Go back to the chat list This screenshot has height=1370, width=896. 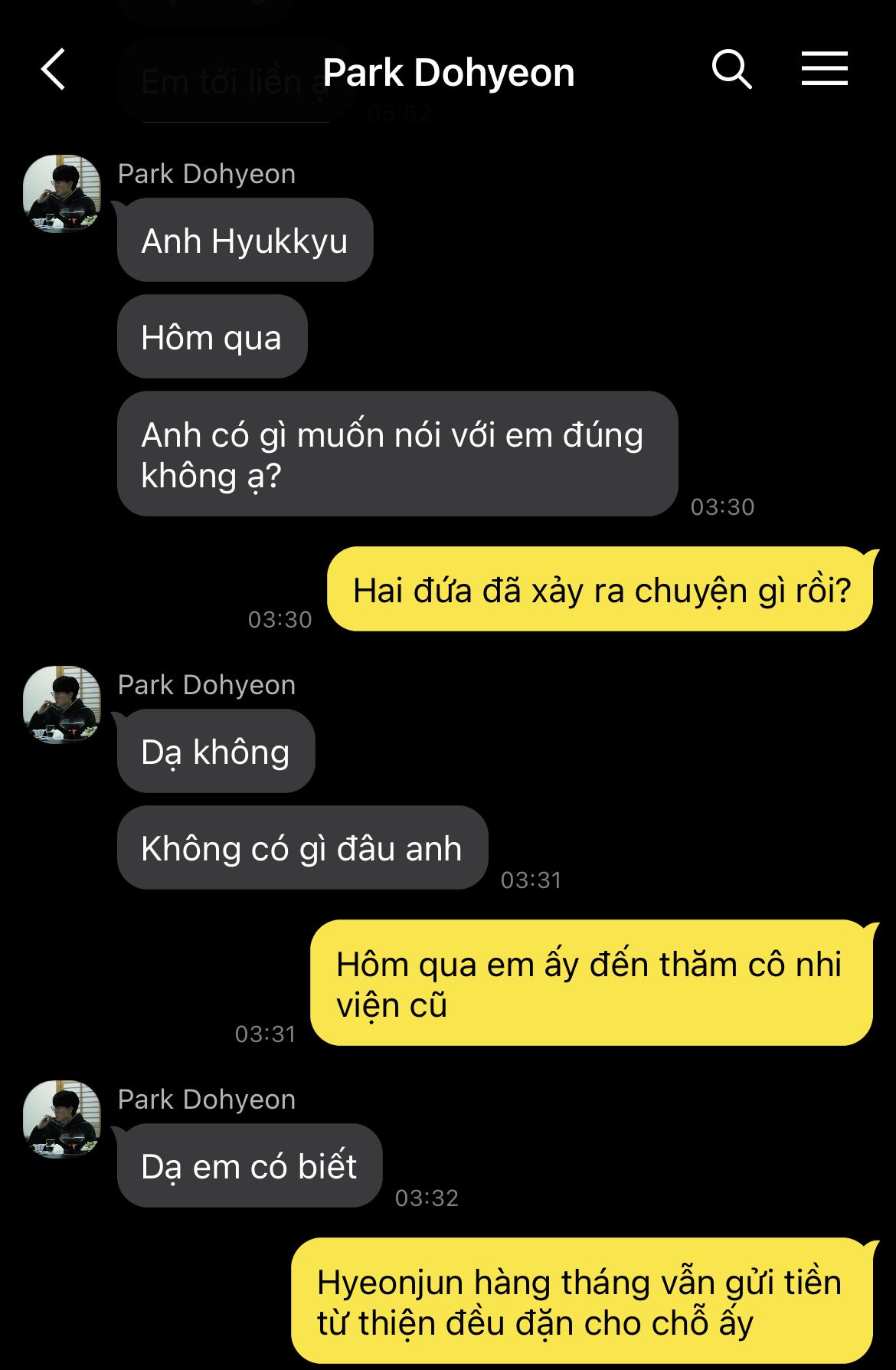tap(54, 70)
